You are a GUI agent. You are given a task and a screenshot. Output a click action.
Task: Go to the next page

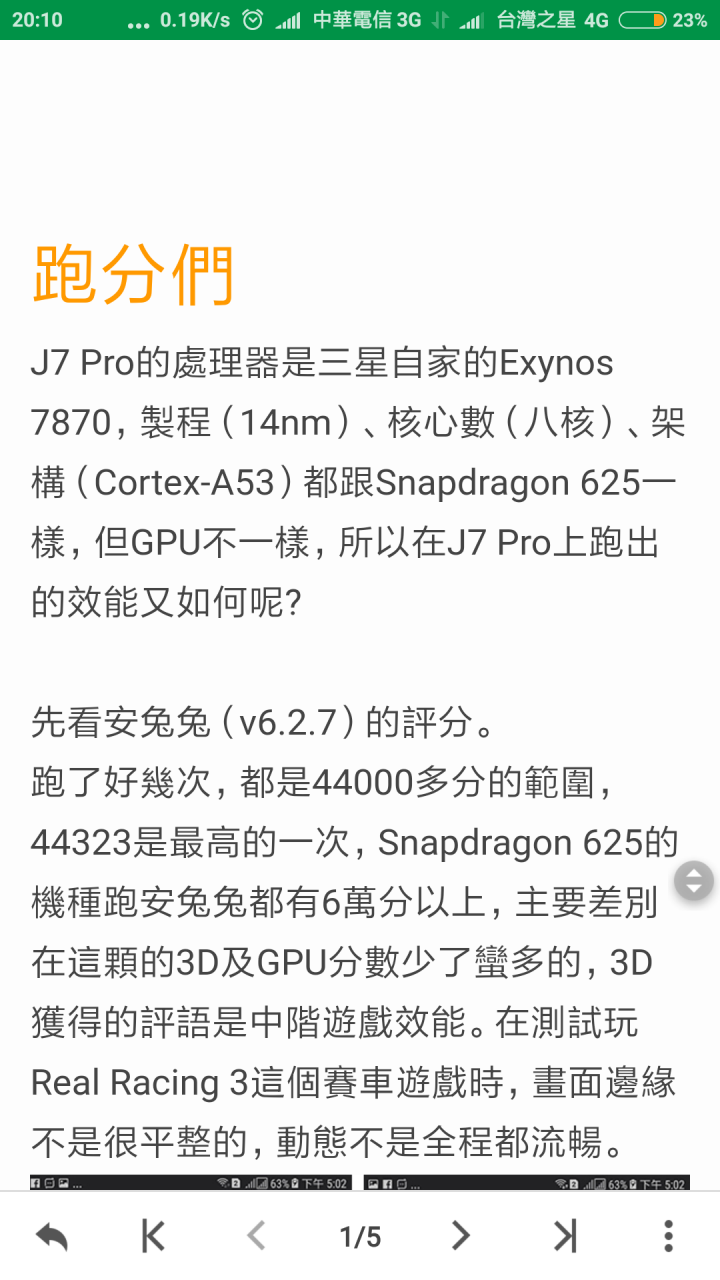coord(460,1237)
